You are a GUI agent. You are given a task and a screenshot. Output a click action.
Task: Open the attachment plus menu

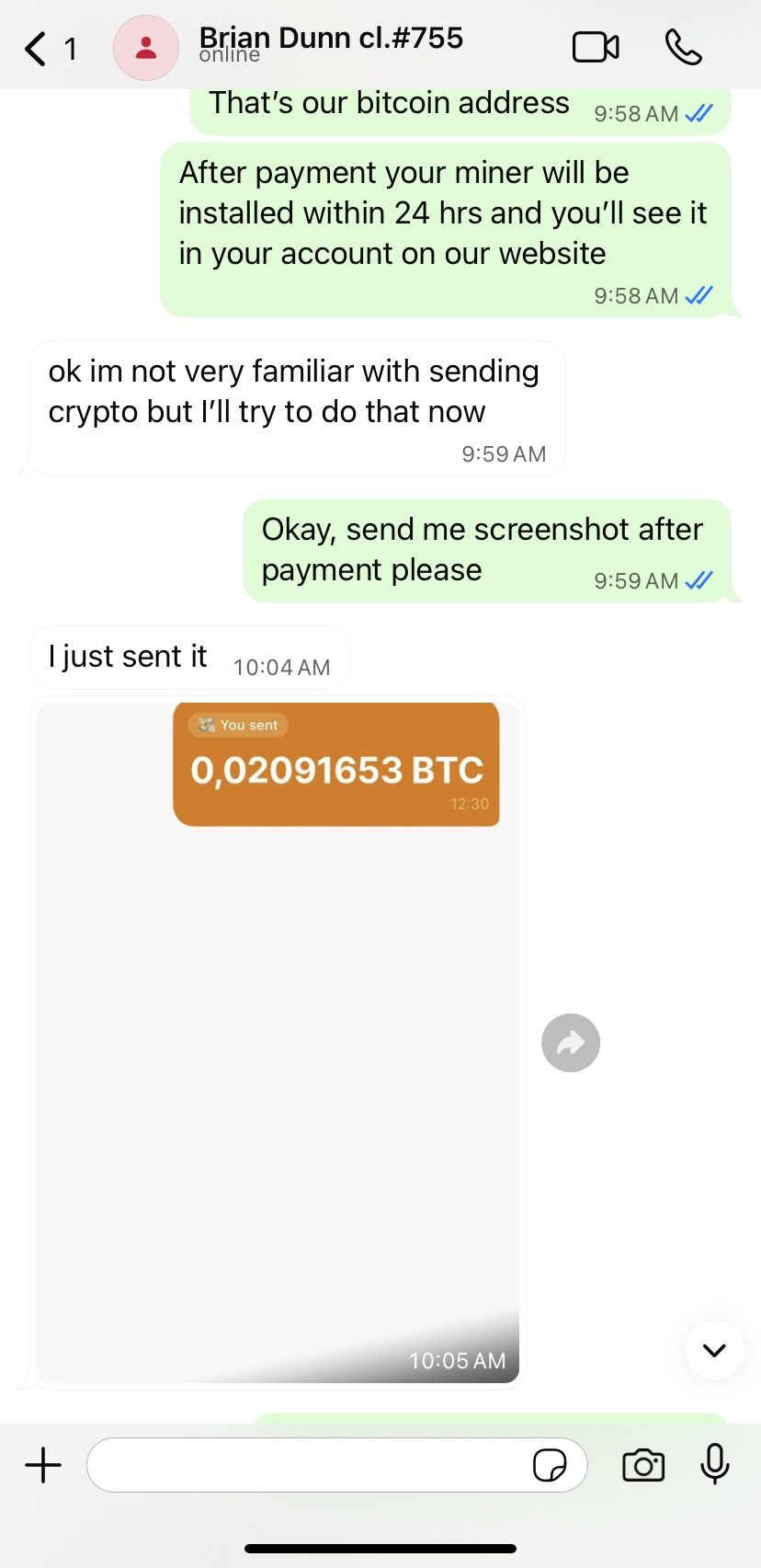click(x=43, y=1465)
